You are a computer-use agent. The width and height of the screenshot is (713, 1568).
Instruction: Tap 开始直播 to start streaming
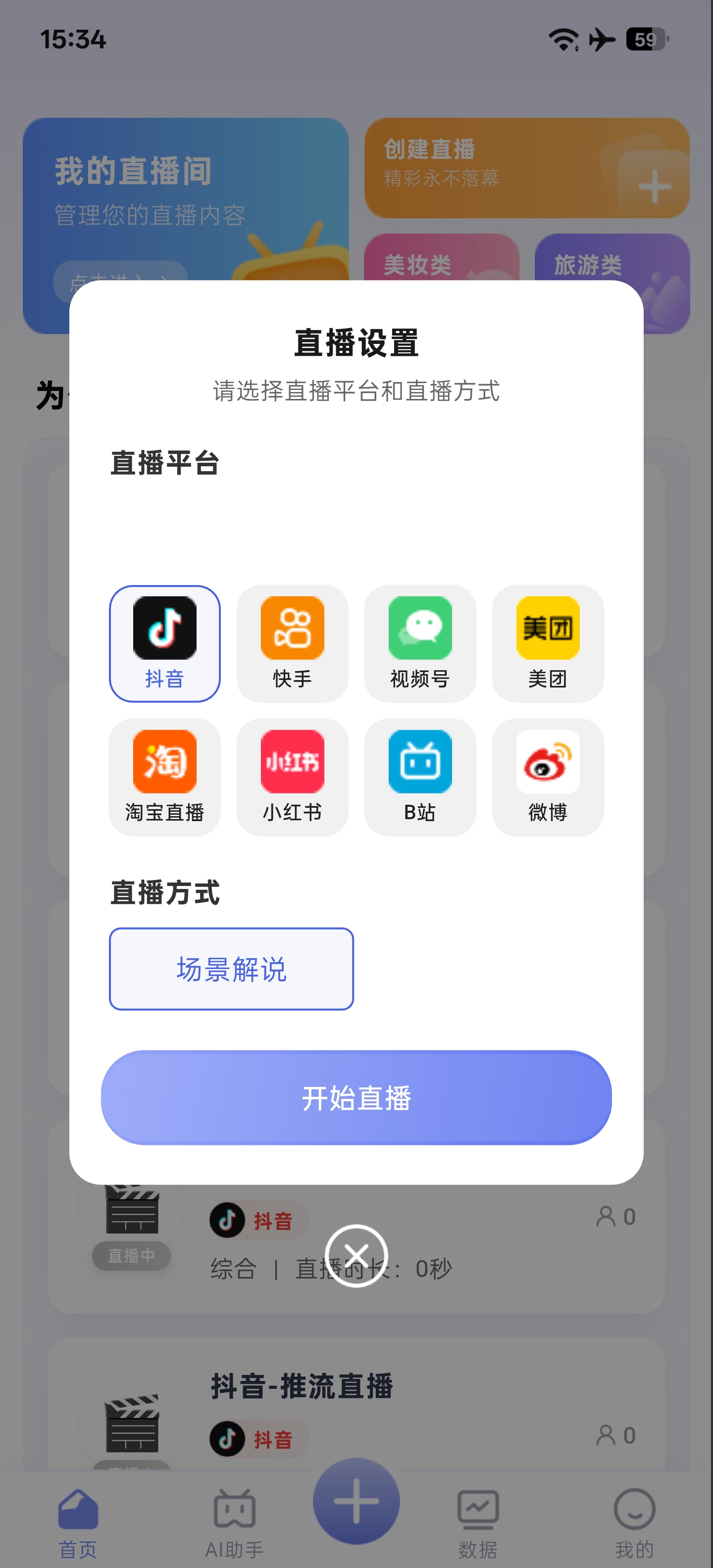pos(356,1097)
